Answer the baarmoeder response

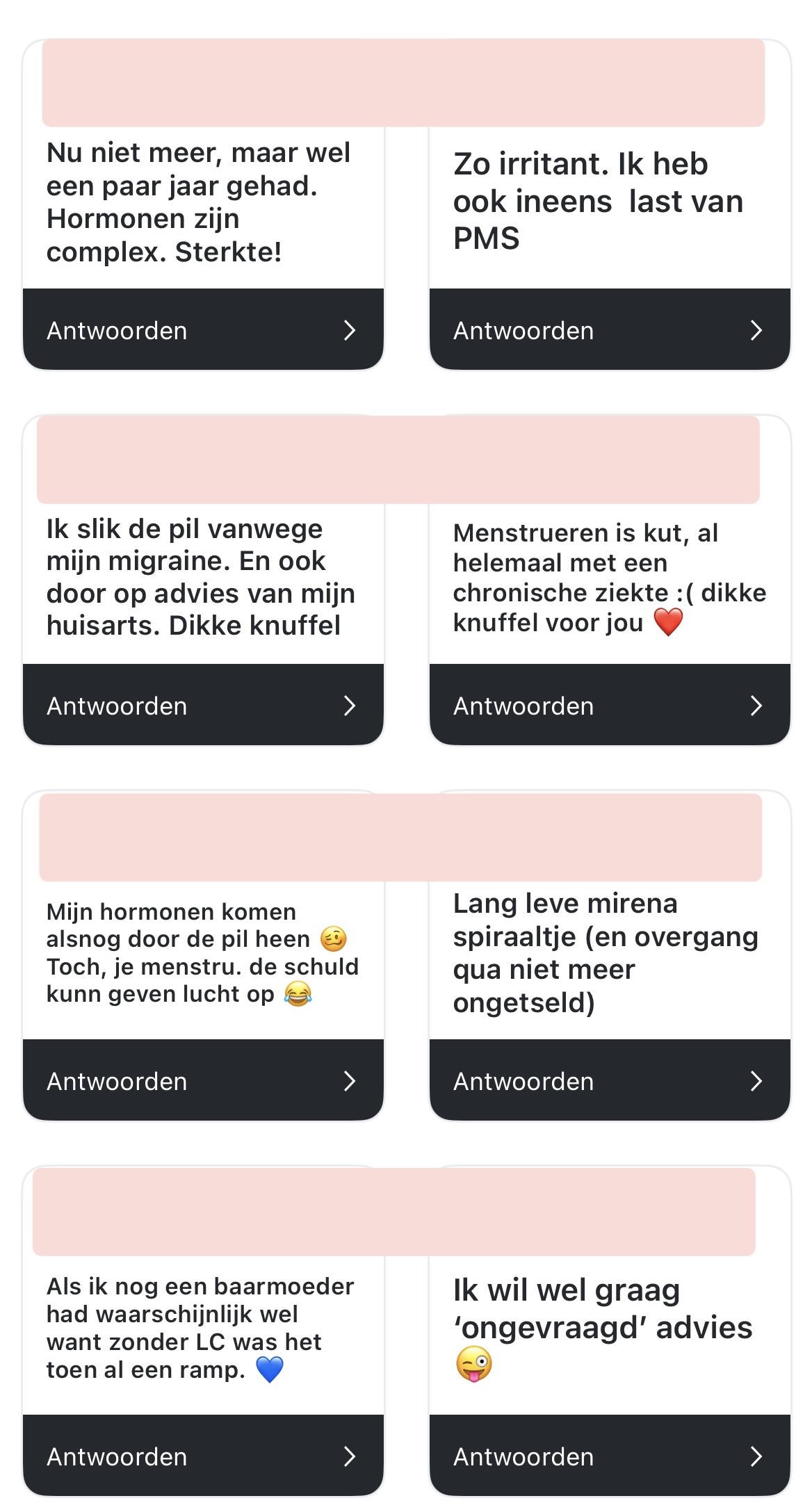pos(202,1456)
